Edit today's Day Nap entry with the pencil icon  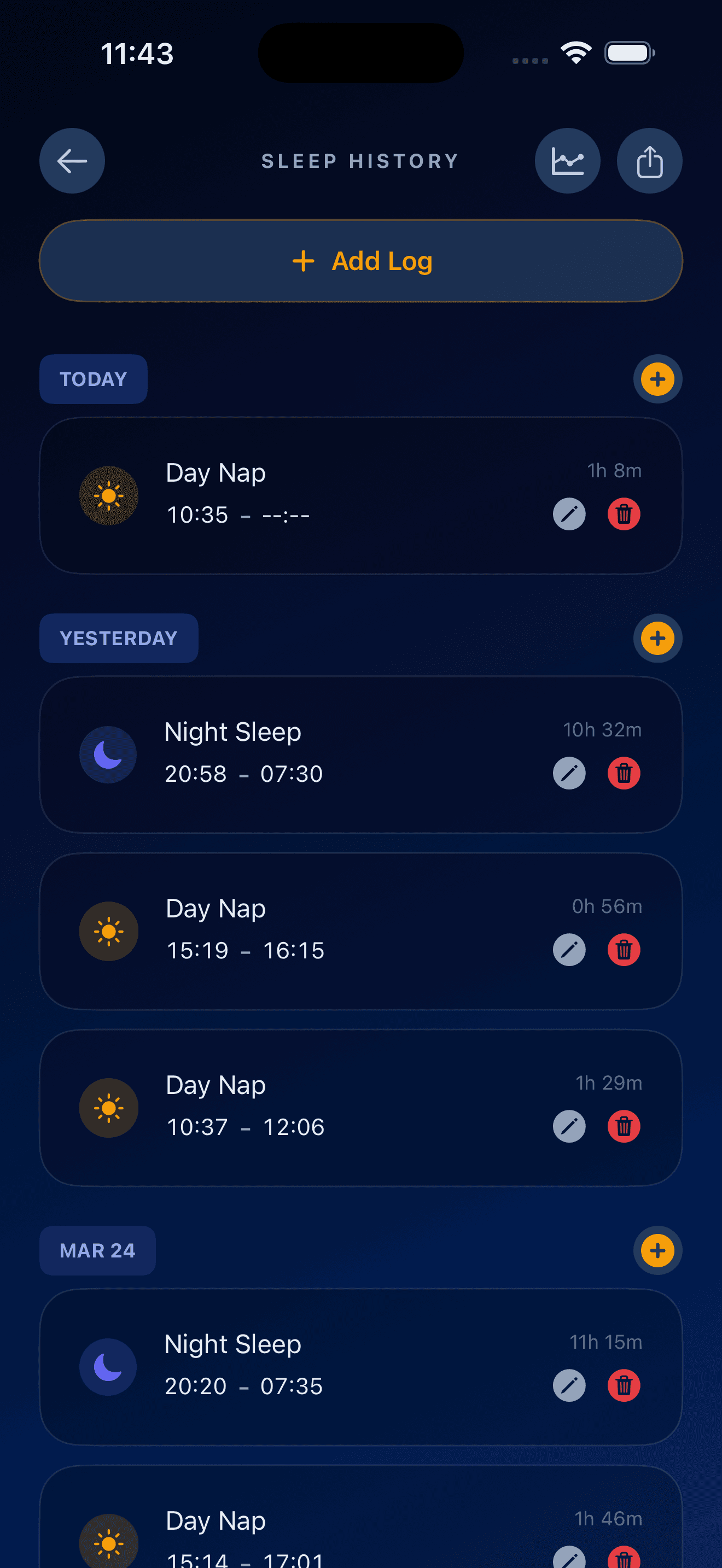[x=569, y=514]
